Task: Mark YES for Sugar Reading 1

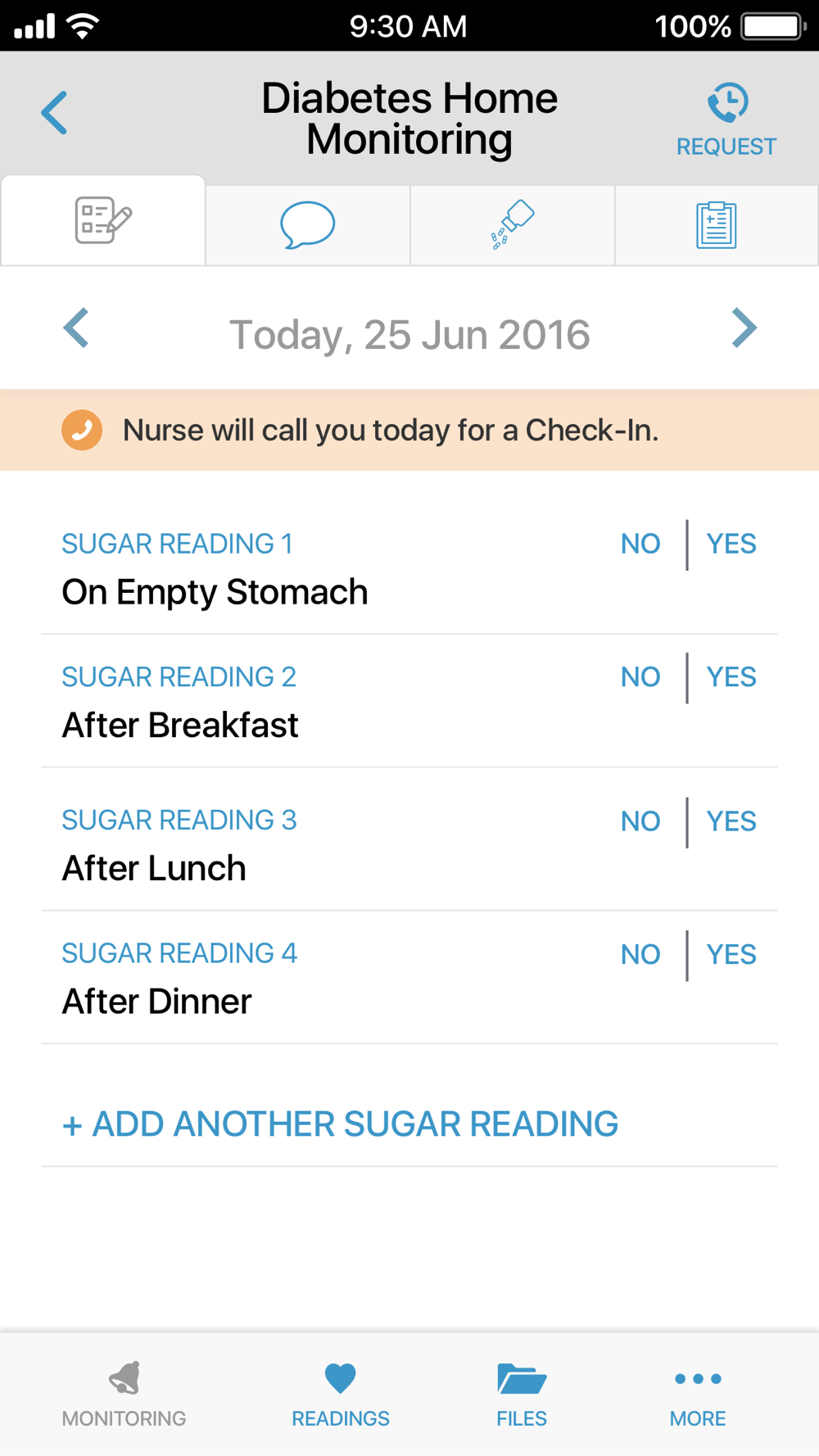Action: coord(731,544)
